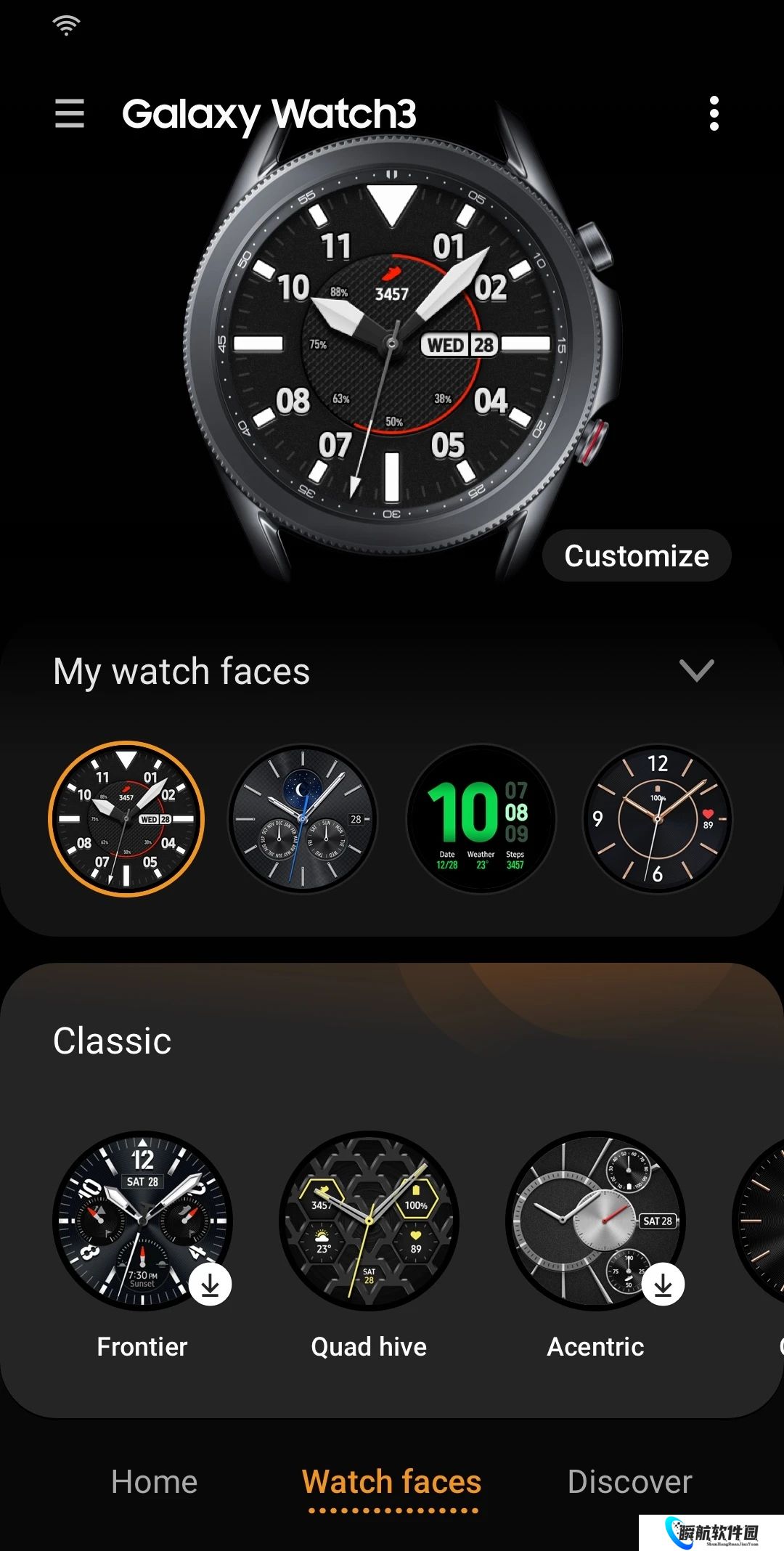The image size is (784, 1551).
Task: Tap the Watch faces tab
Action: pyautogui.click(x=392, y=1482)
